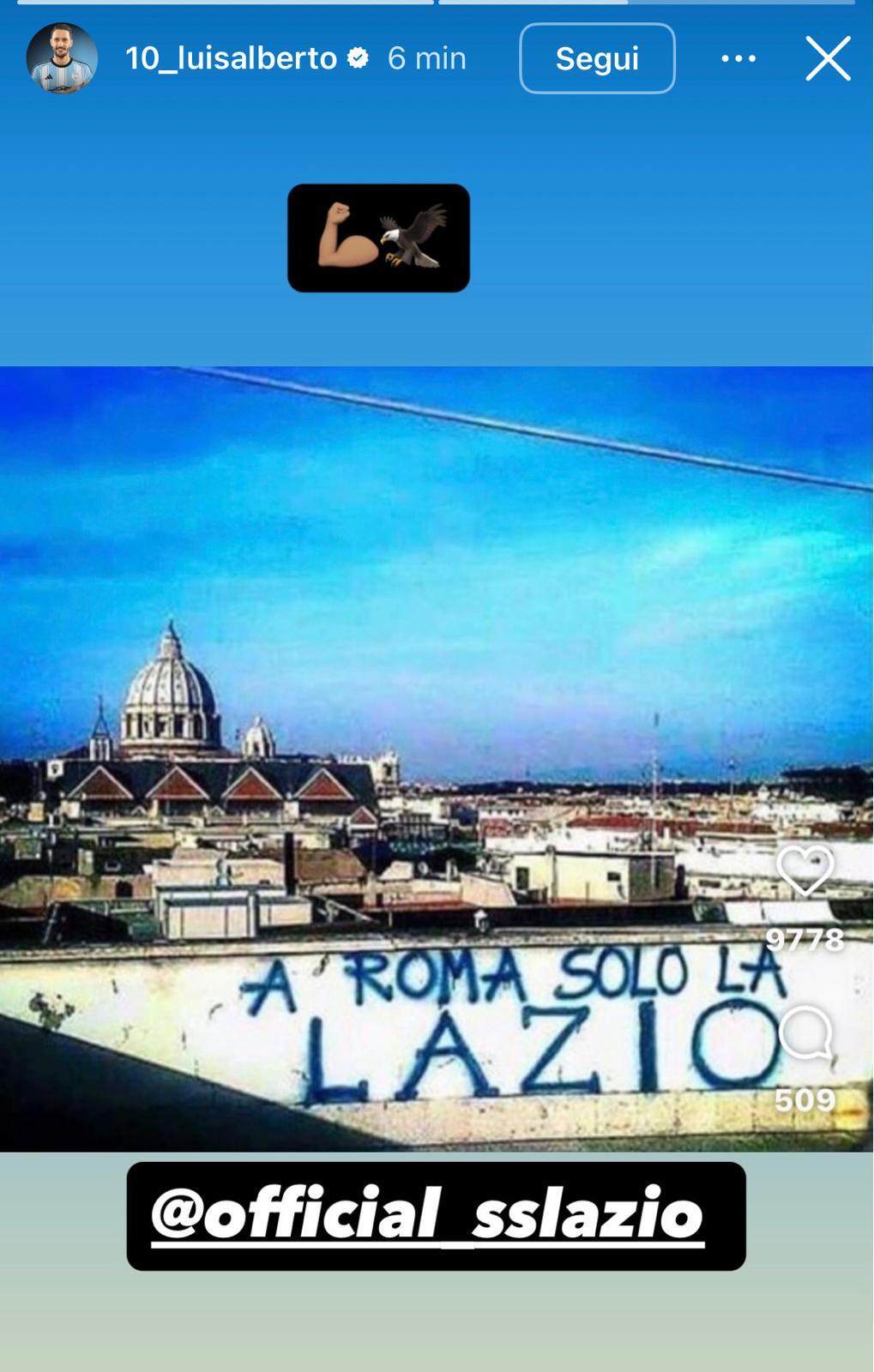Open the three-dot story options menu
This screenshot has height=1372, width=874.
click(738, 58)
